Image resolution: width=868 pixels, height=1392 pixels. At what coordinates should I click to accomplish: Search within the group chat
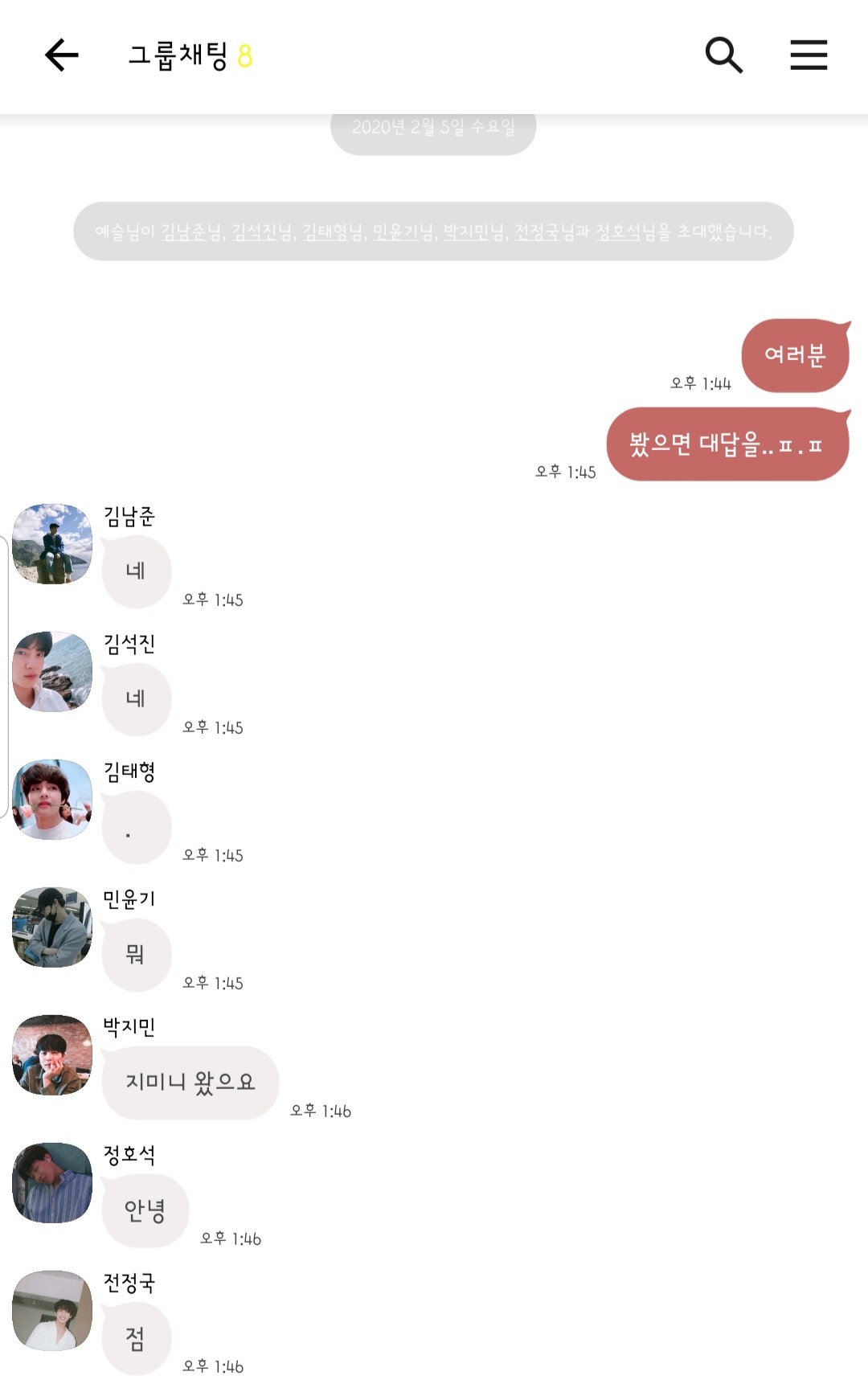coord(723,55)
